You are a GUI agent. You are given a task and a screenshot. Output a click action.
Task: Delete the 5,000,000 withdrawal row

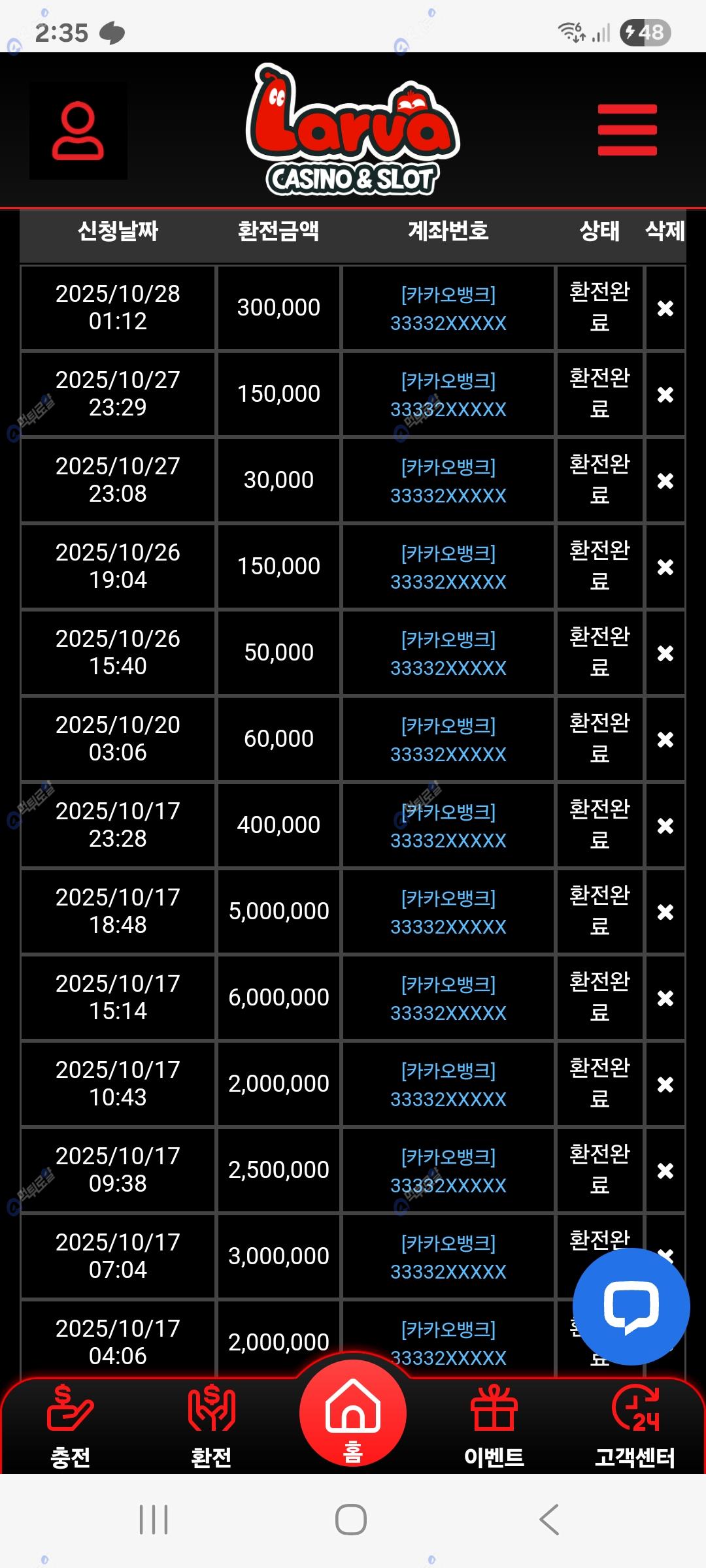coord(665,912)
